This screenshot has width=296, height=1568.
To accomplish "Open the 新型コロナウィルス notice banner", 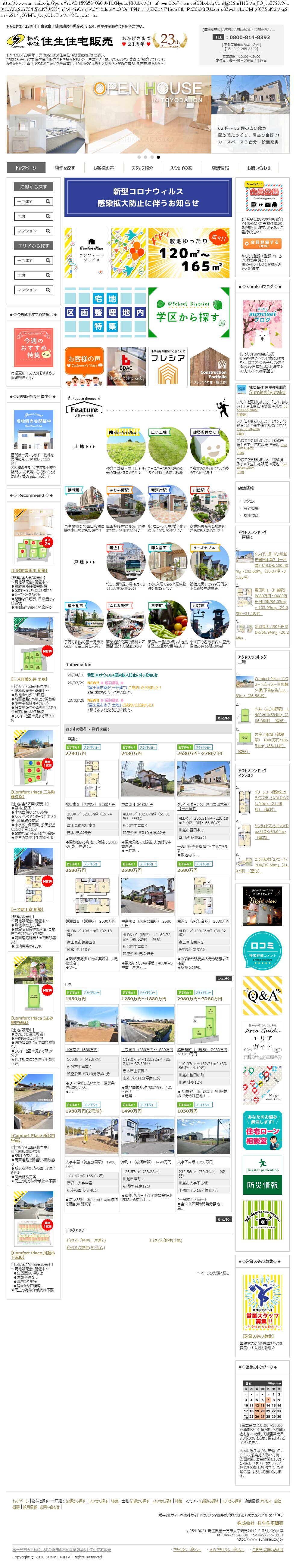I will (147, 197).
